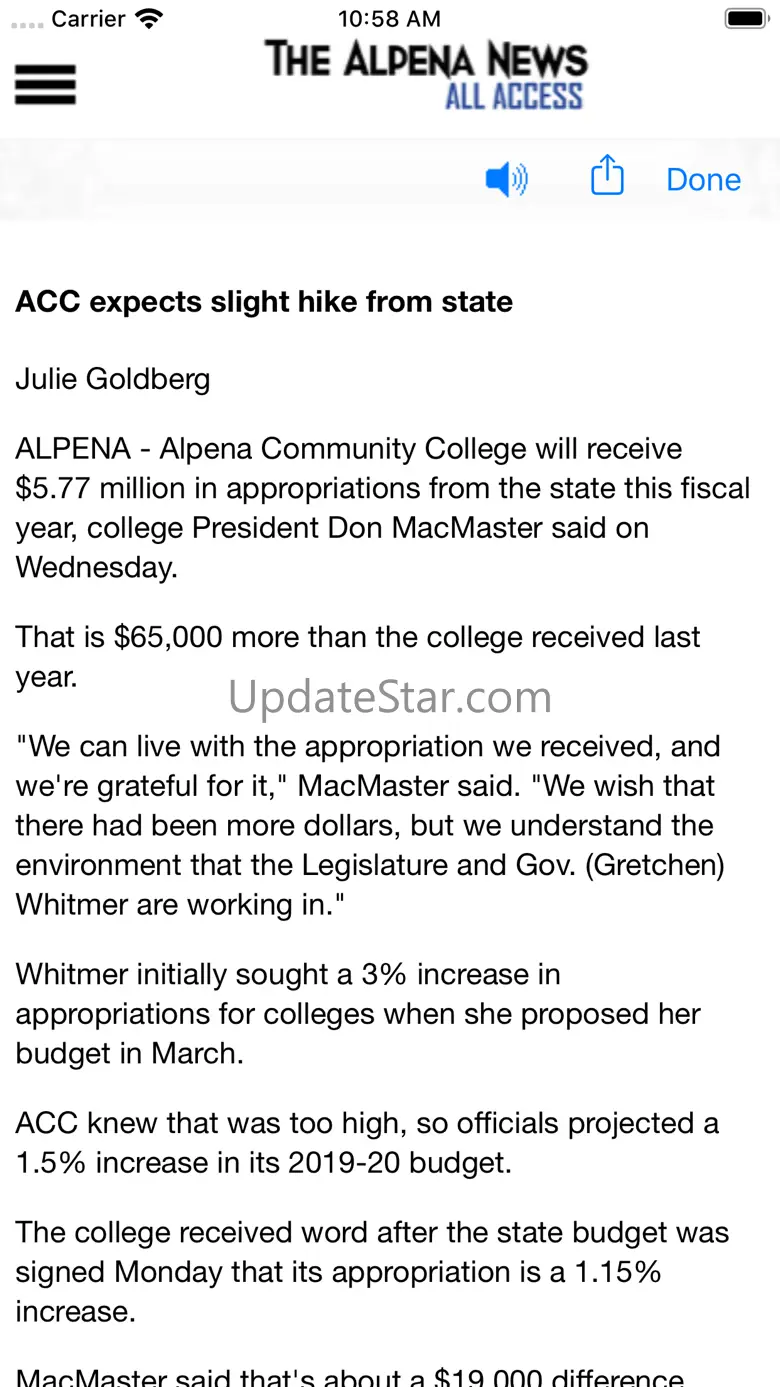The height and width of the screenshot is (1387, 780).
Task: Listen to the article with the speaker icon
Action: click(507, 180)
